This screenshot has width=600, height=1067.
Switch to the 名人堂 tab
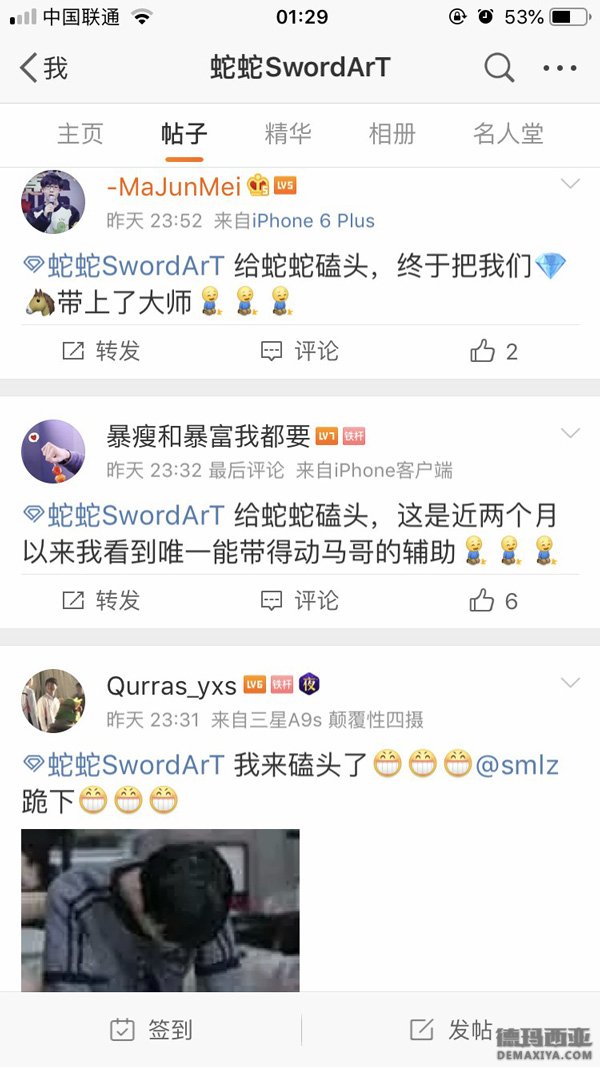point(508,133)
